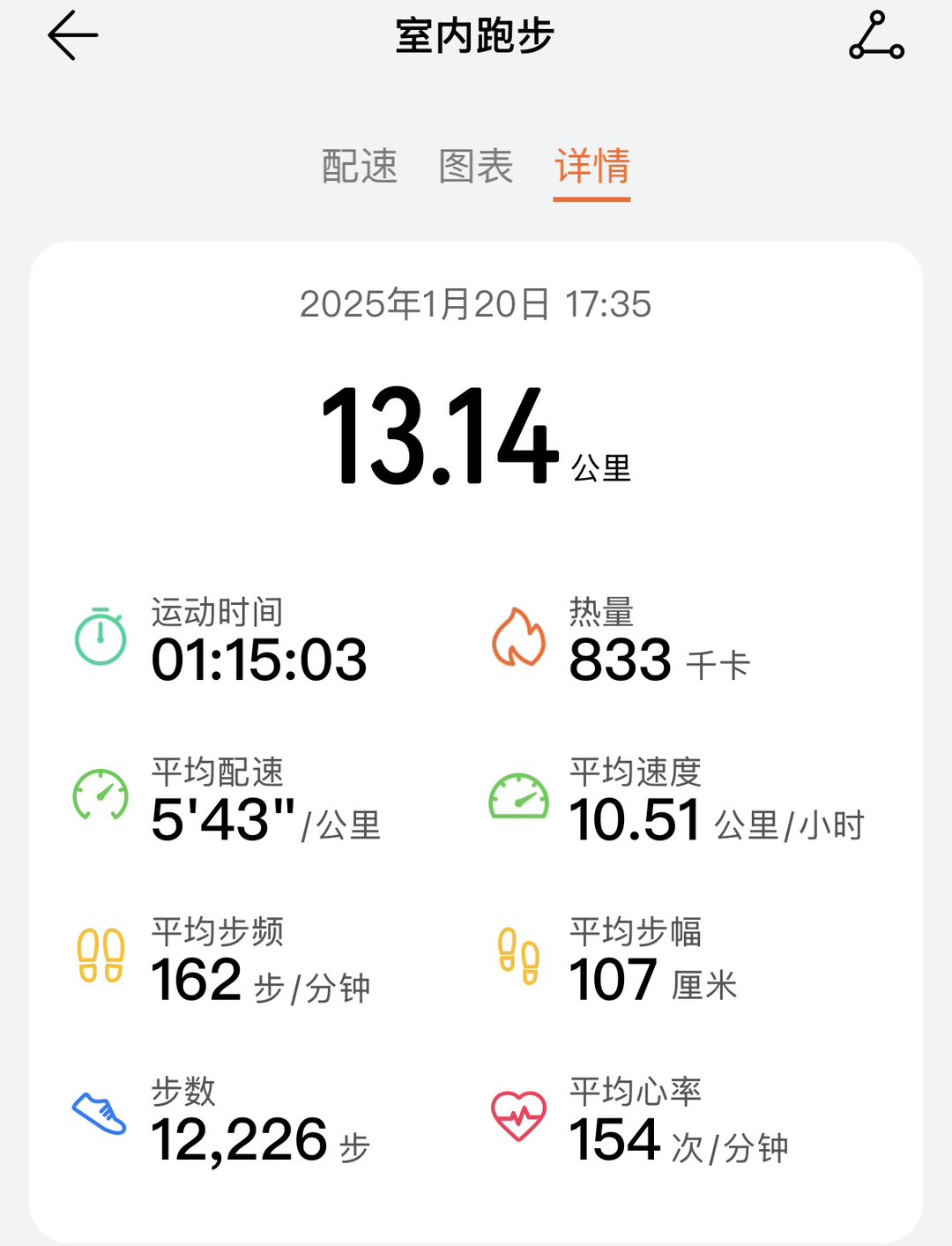Select the 详情 tab

tap(592, 166)
